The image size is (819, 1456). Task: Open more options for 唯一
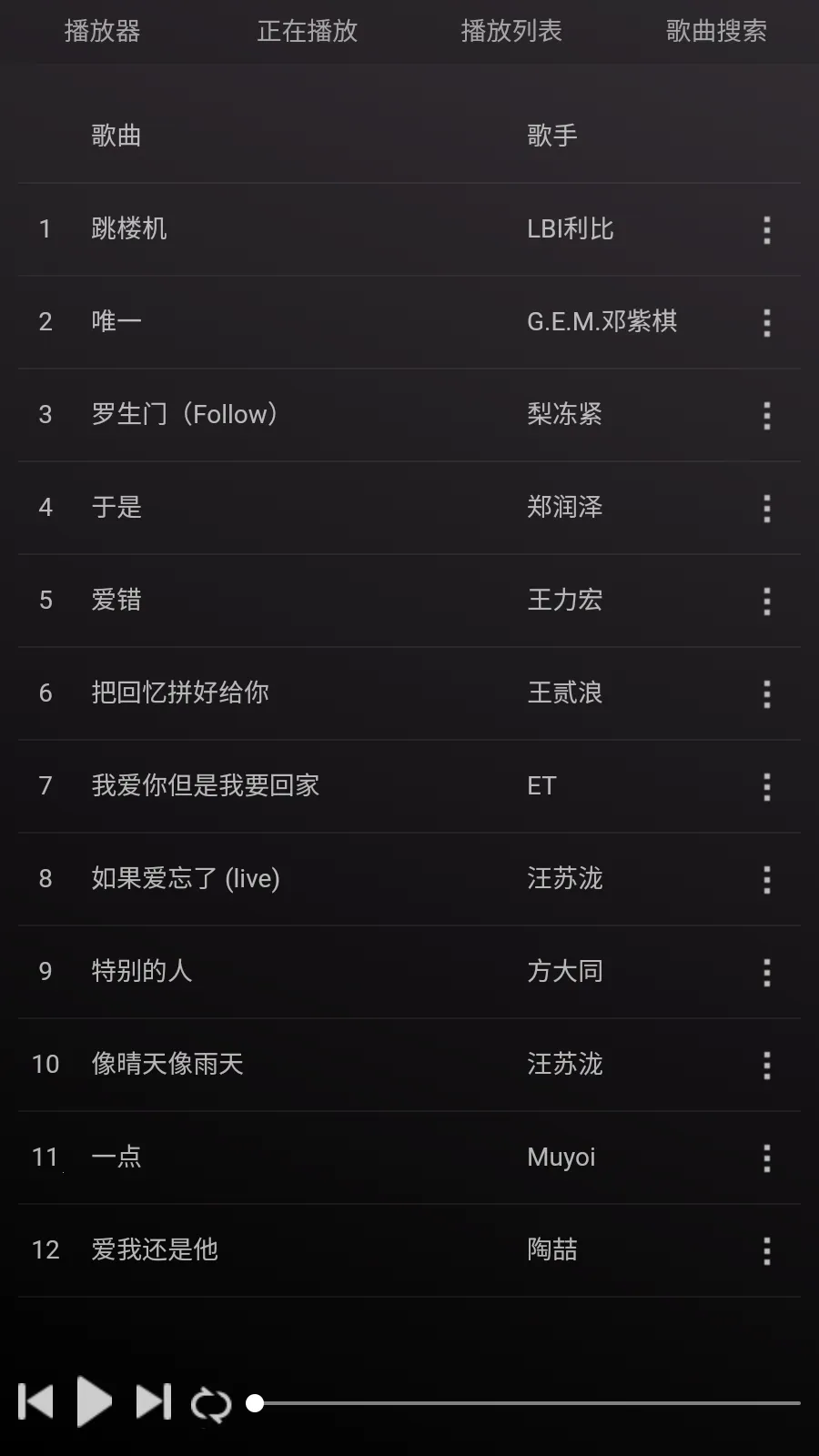[767, 322]
